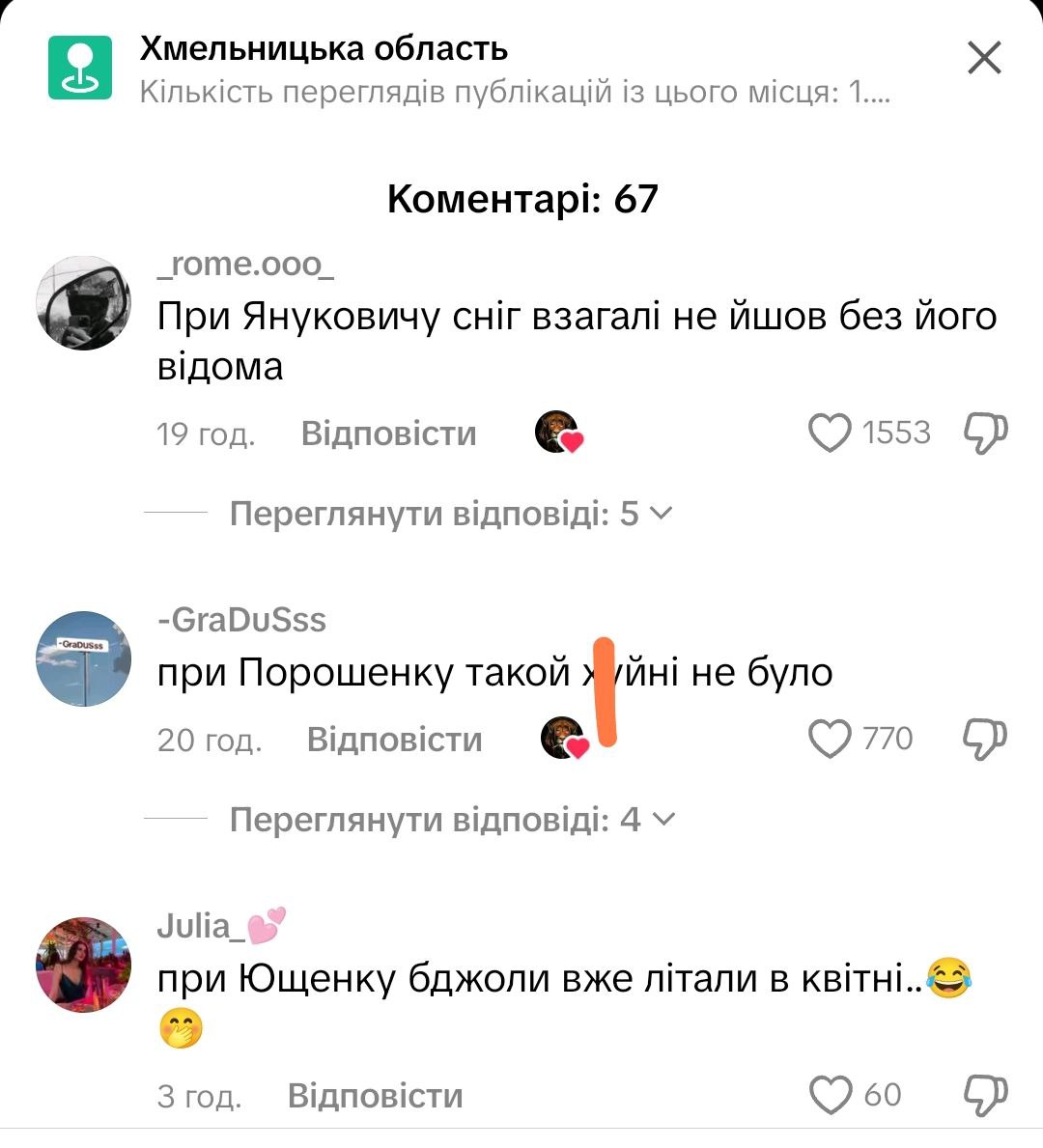
Task: Tap Відповісти under -GraDuSss's comment
Action: pos(394,740)
